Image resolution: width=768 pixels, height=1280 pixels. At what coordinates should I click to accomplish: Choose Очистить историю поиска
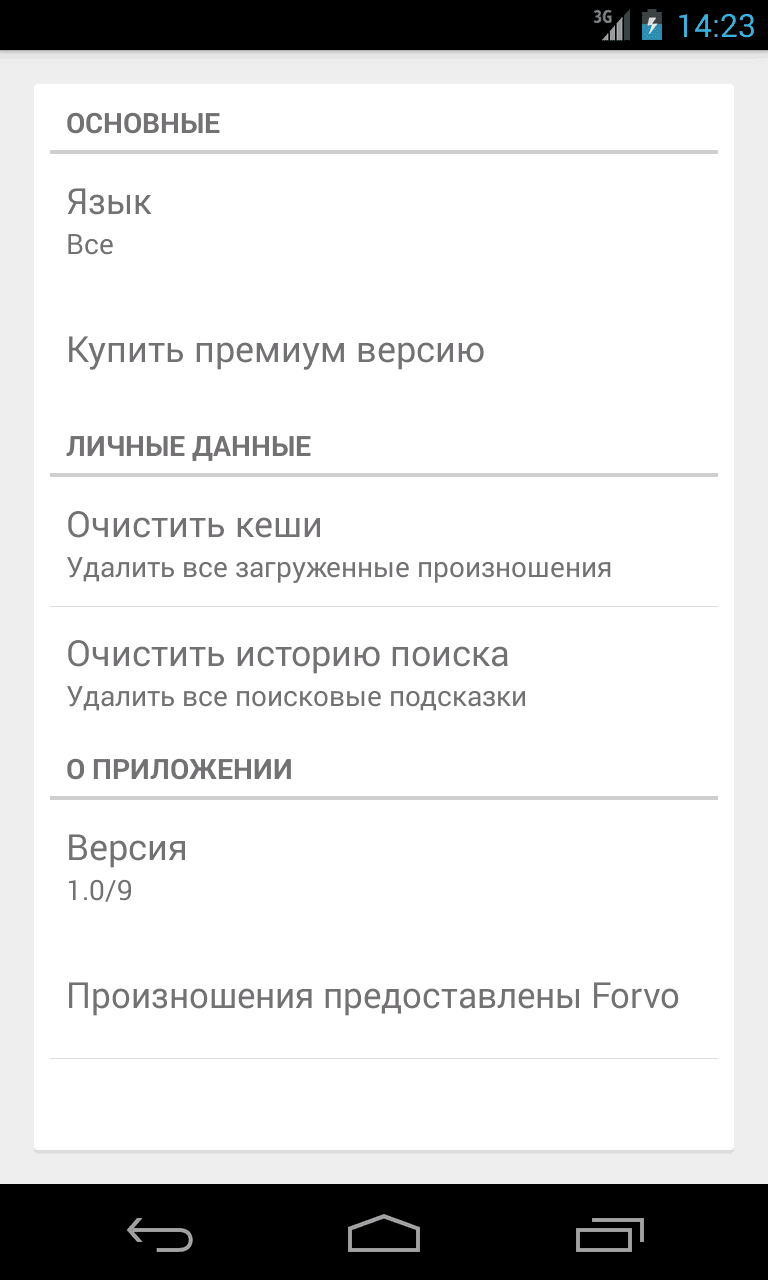click(x=384, y=673)
